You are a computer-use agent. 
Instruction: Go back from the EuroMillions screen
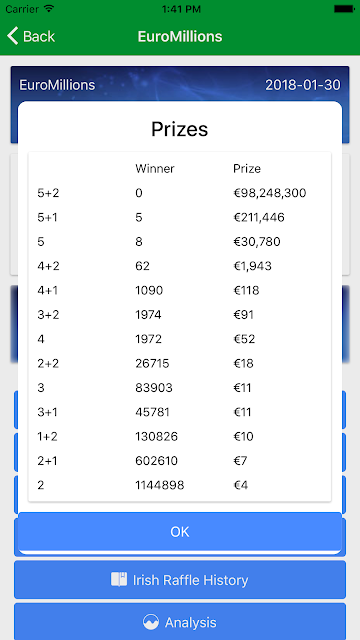click(x=31, y=36)
